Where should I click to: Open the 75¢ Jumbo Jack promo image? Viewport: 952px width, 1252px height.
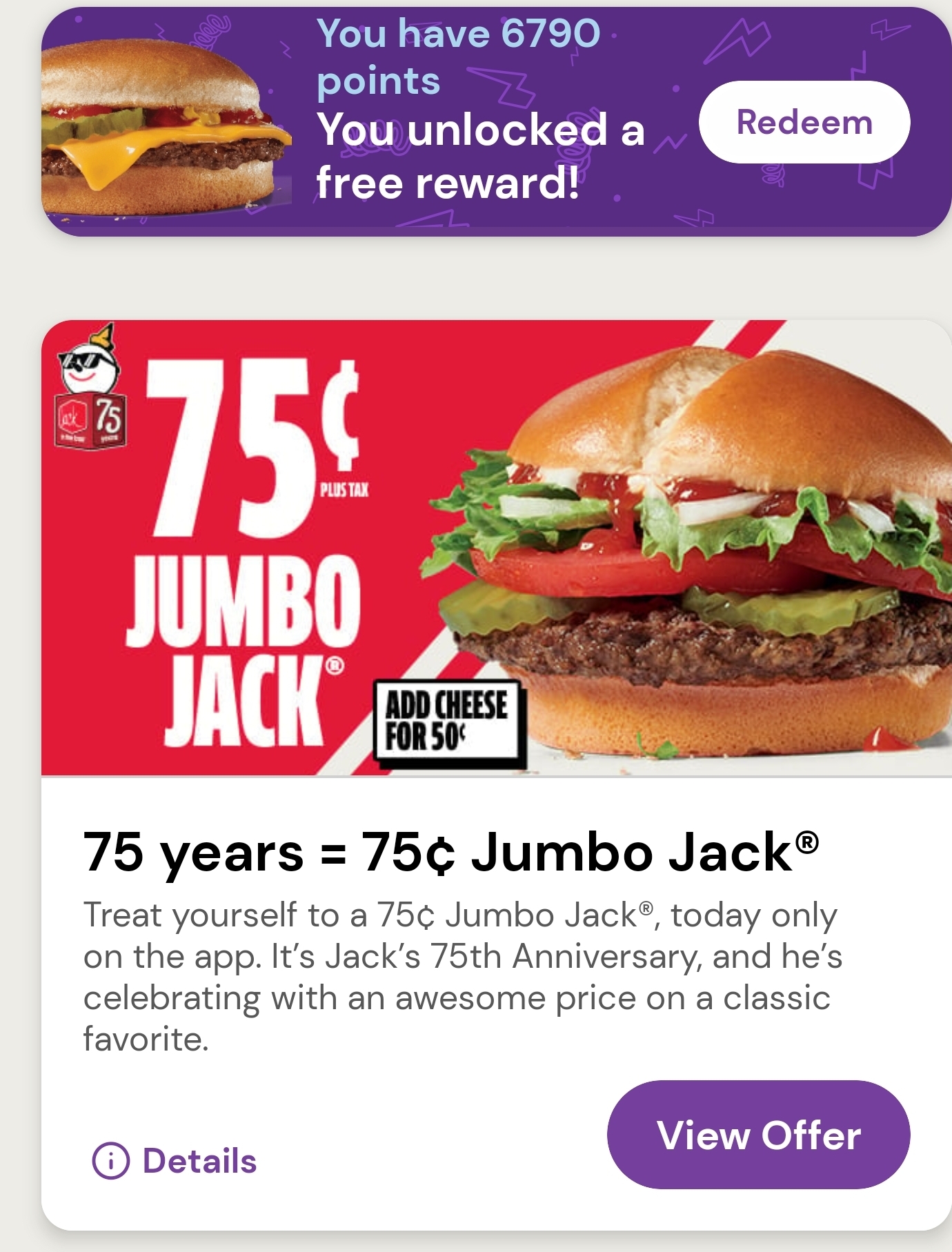click(x=497, y=548)
